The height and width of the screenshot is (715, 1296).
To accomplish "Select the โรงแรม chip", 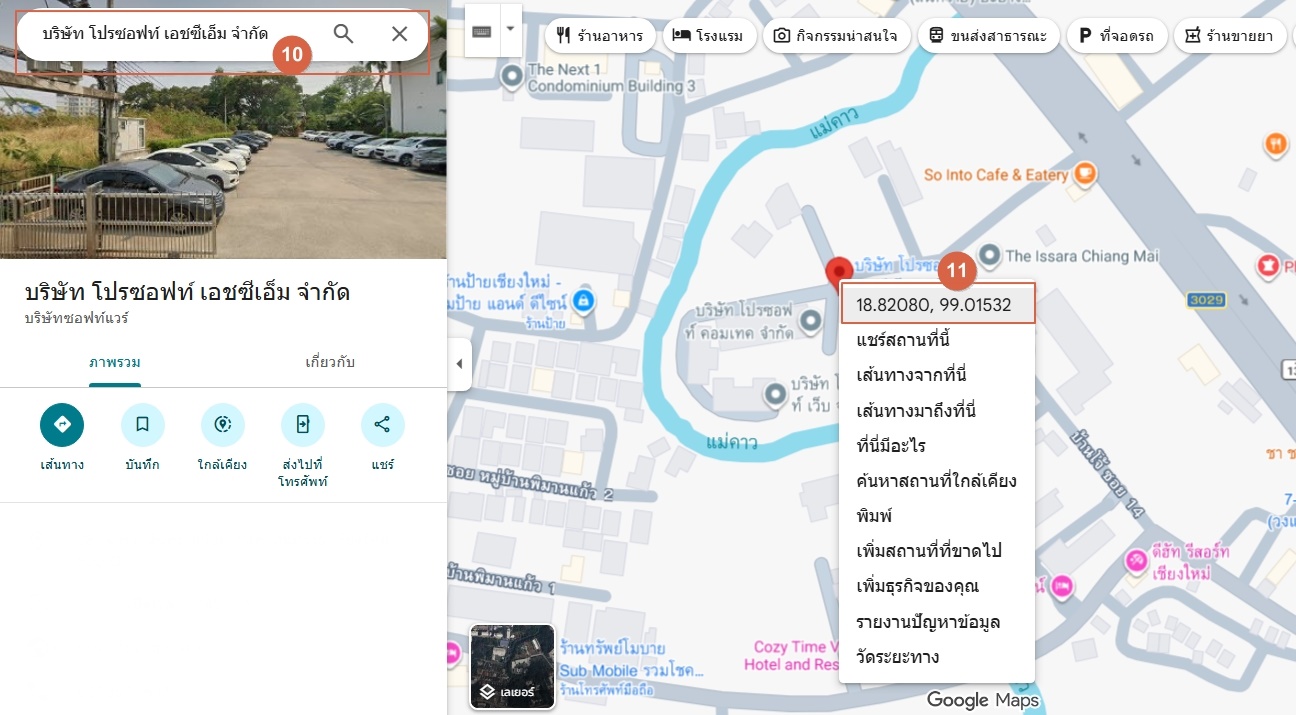I will (x=708, y=36).
